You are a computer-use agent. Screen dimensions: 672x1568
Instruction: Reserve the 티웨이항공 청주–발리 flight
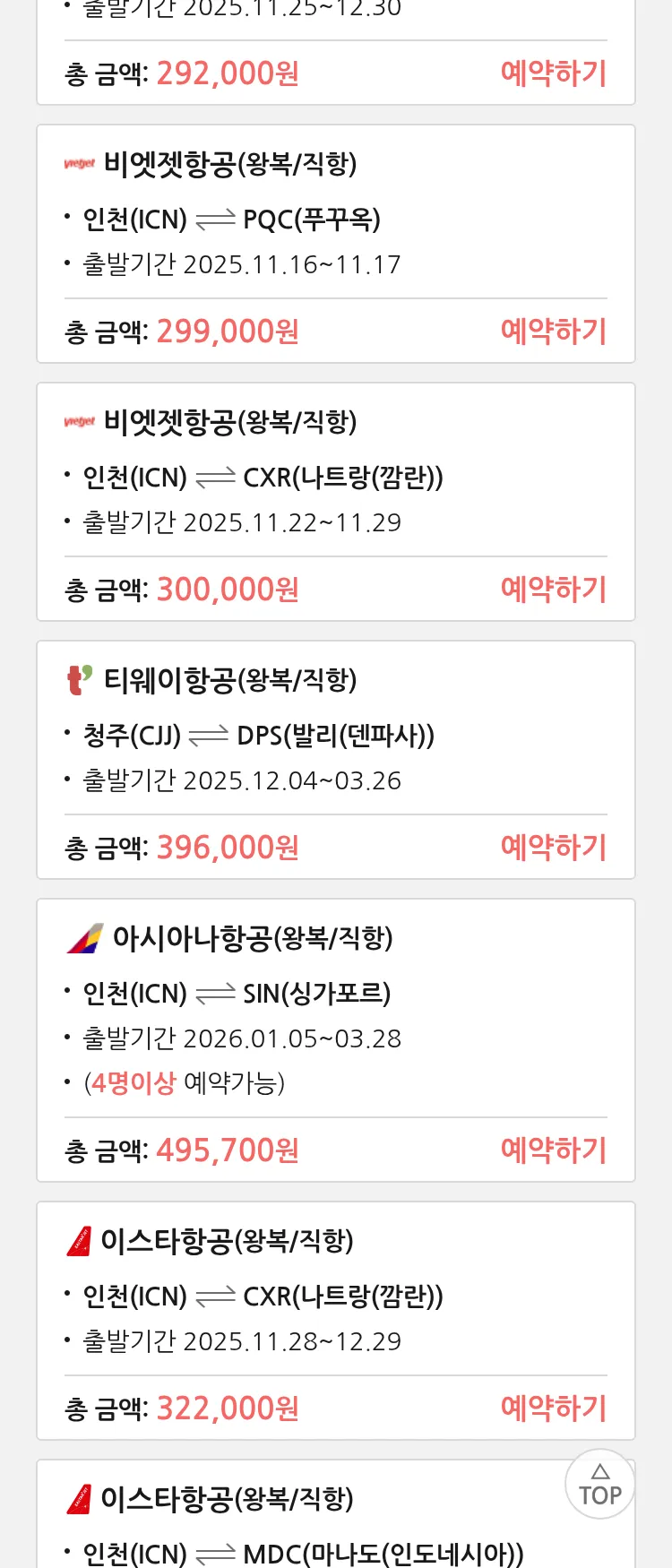click(553, 848)
